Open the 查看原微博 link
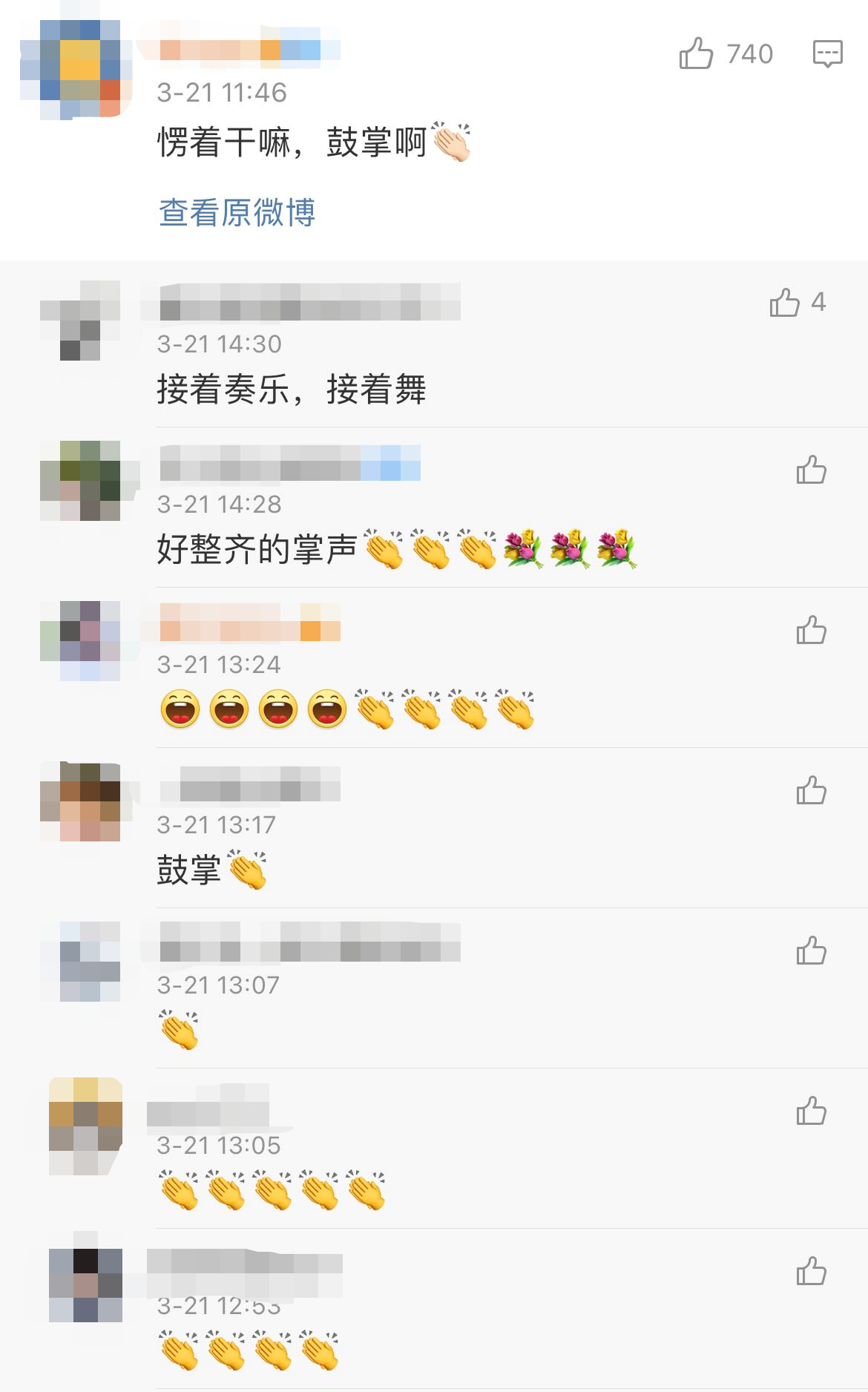The width and height of the screenshot is (868, 1392). coord(237,212)
